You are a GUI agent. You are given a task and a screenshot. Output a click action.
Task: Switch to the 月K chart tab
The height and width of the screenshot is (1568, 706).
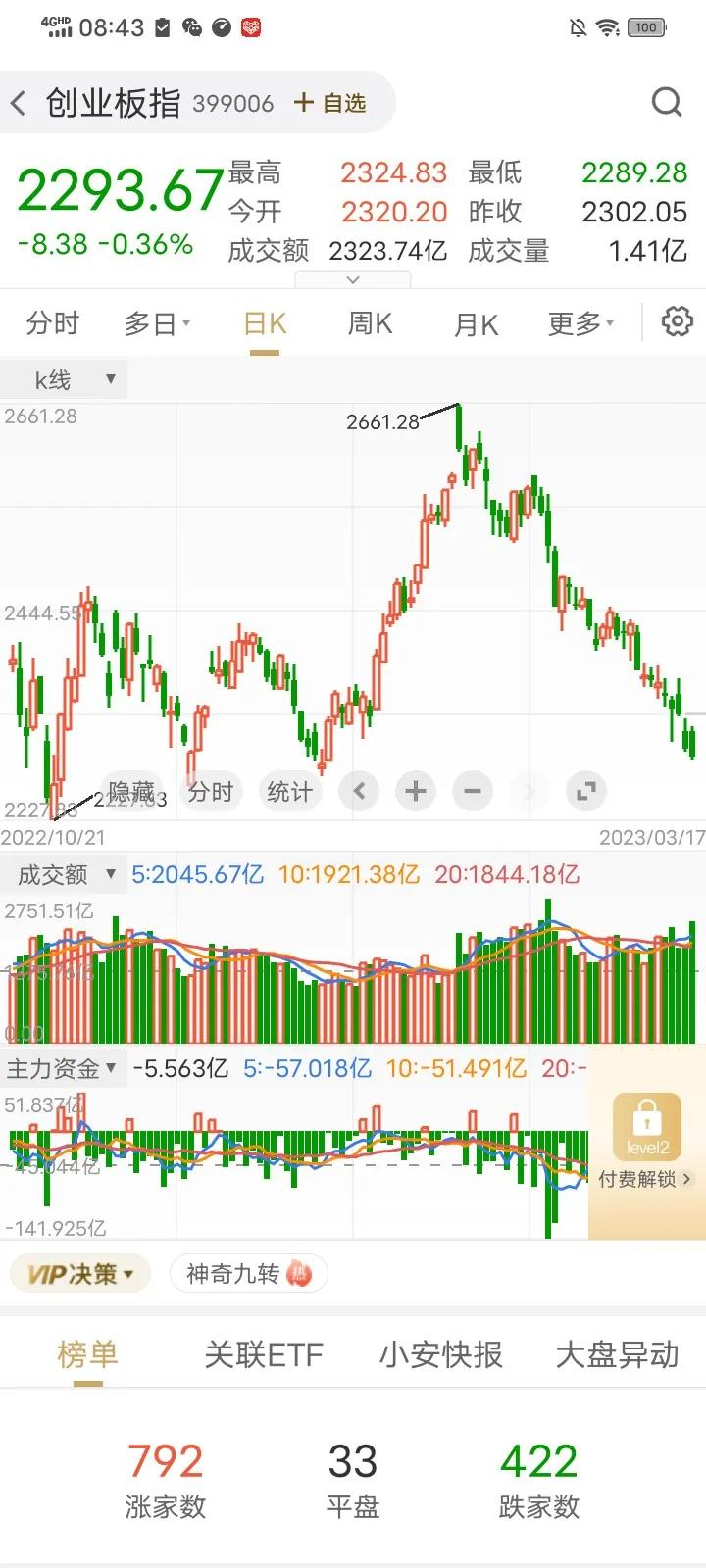coord(476,323)
